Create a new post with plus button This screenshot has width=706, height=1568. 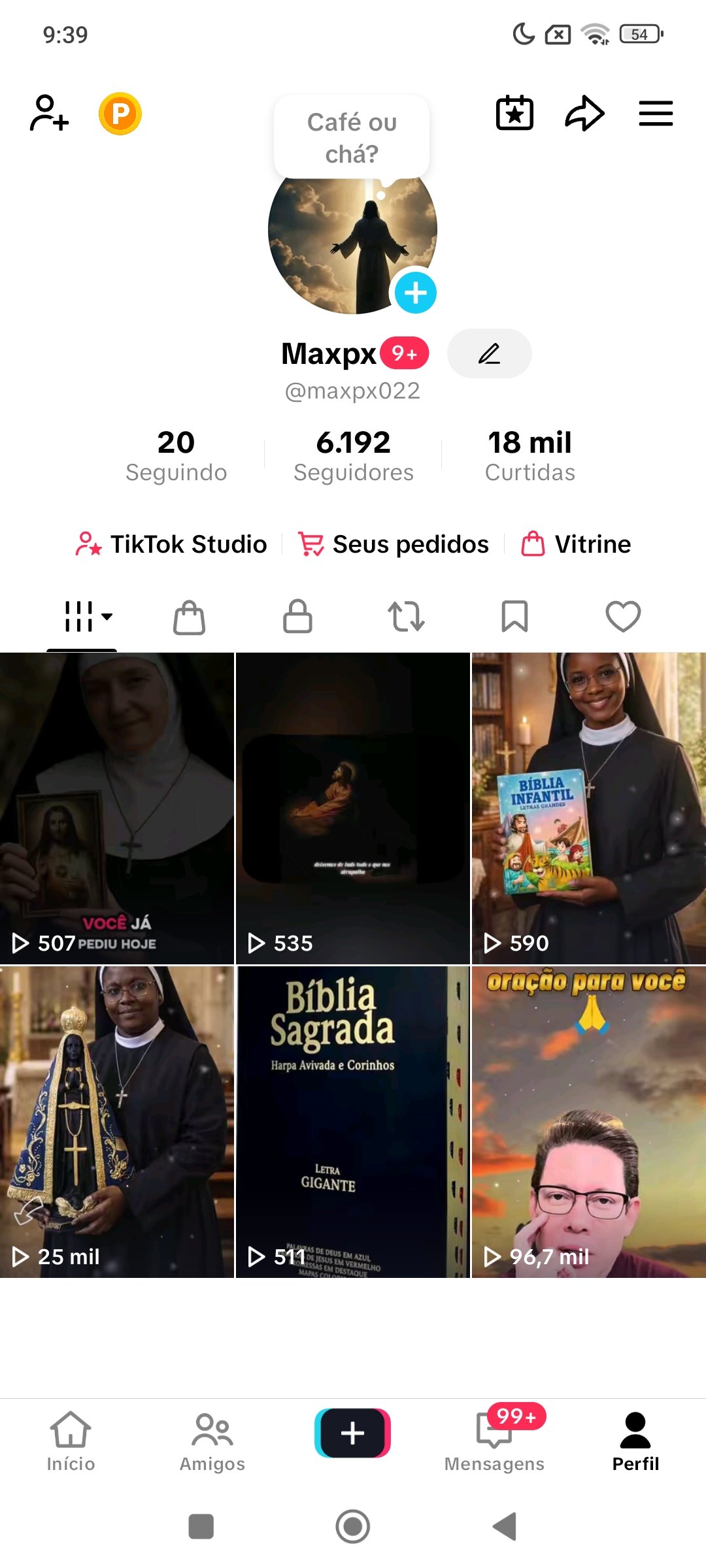[352, 1433]
